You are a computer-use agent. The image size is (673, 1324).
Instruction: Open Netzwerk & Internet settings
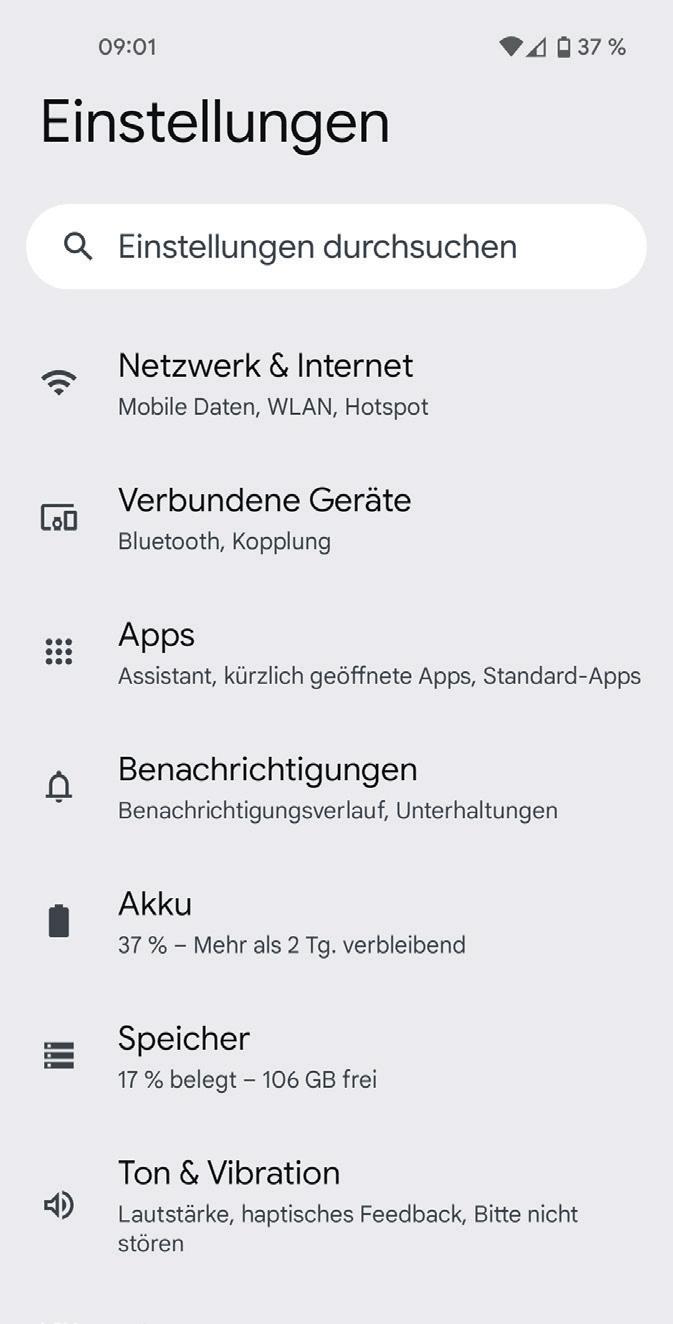266,384
